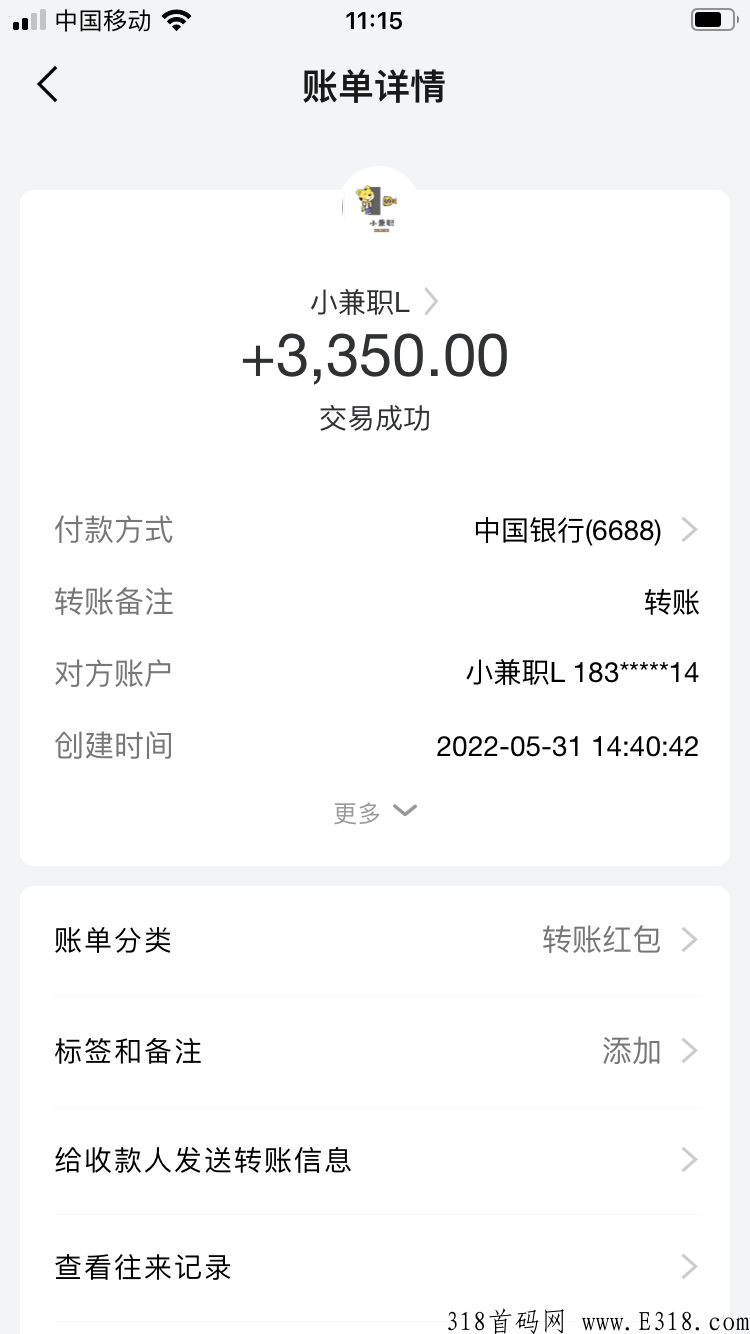
Task: Tap the 交易成功 status text
Action: (375, 419)
